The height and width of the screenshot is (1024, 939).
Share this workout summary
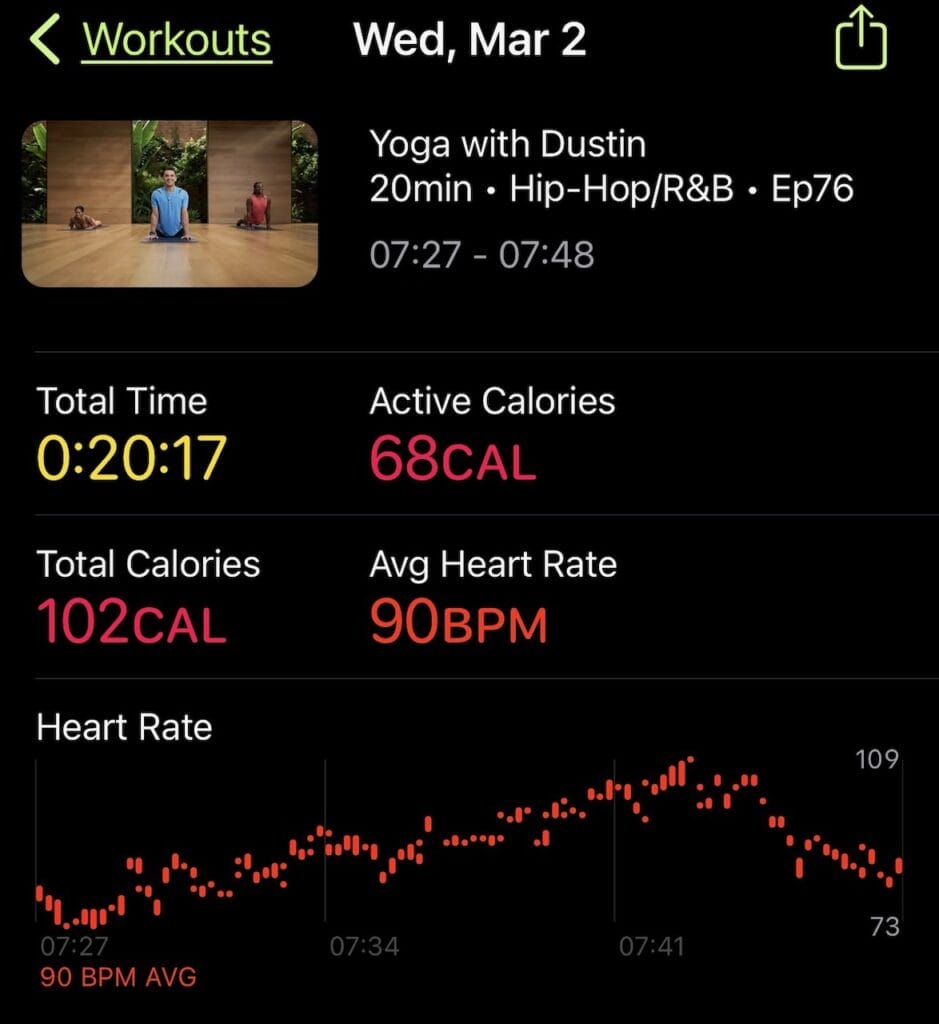tap(860, 41)
